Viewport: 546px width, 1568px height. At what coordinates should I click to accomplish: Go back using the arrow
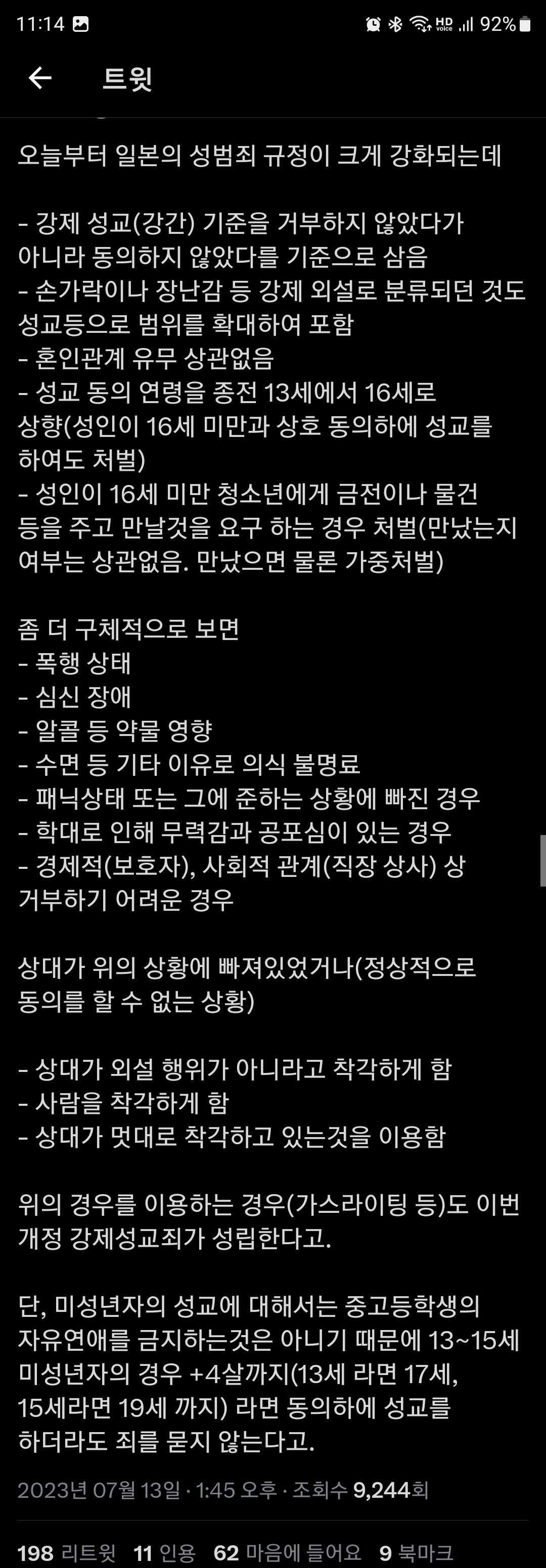coord(40,78)
